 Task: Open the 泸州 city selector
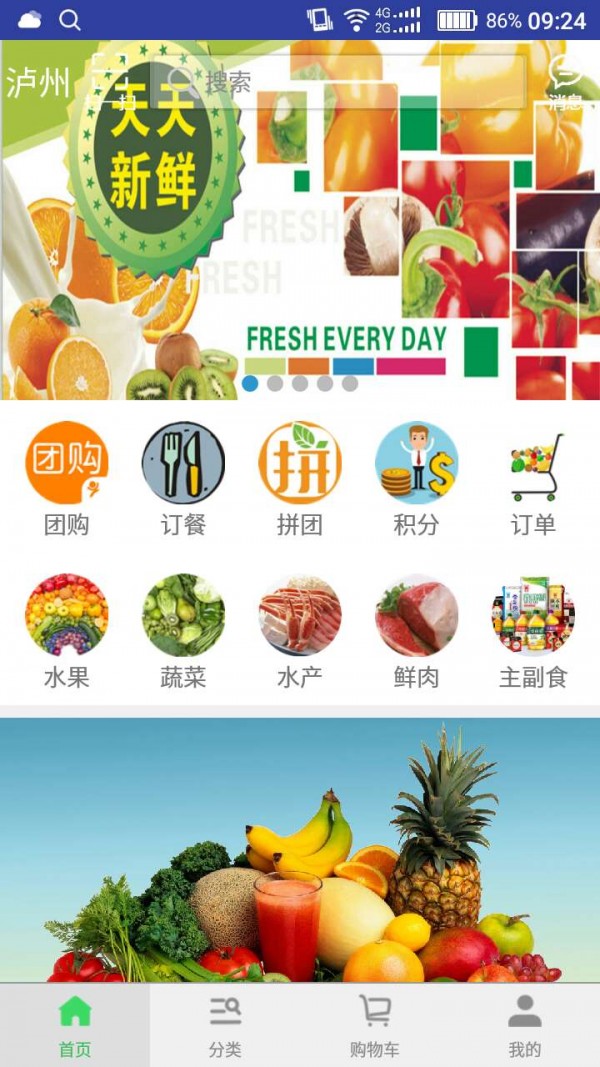tap(38, 82)
